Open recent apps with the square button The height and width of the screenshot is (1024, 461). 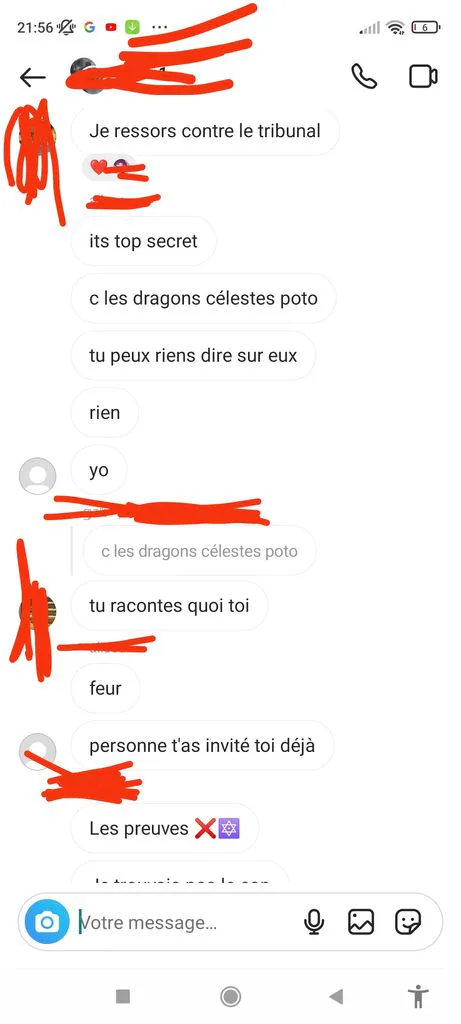[x=123, y=996]
